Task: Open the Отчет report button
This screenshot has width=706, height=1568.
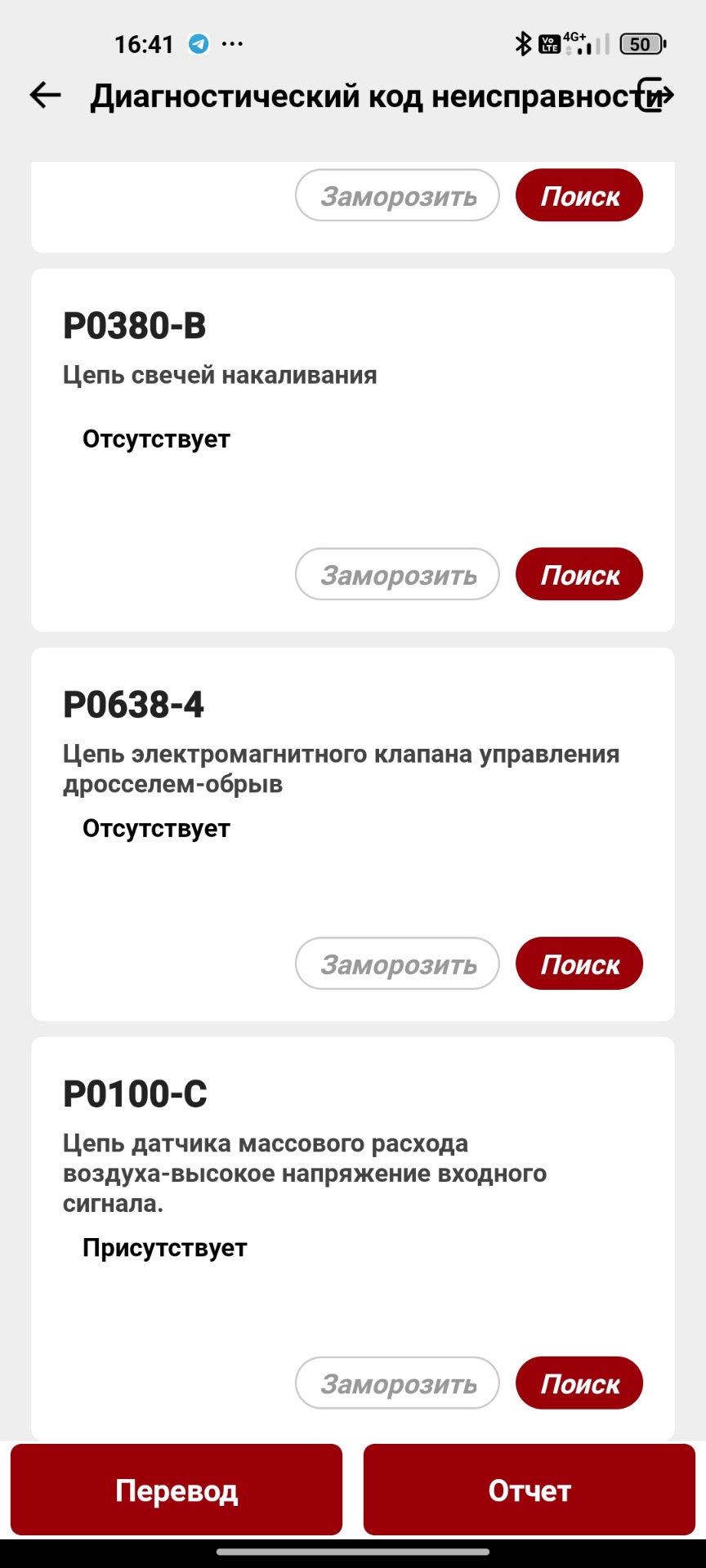Action: click(529, 1490)
